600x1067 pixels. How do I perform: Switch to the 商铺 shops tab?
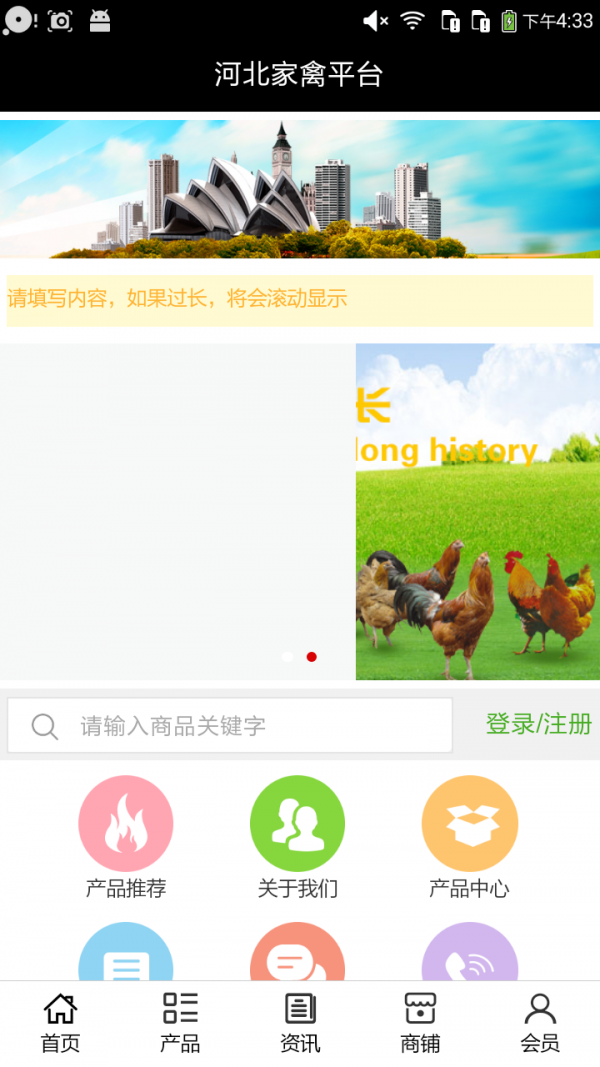420,1023
